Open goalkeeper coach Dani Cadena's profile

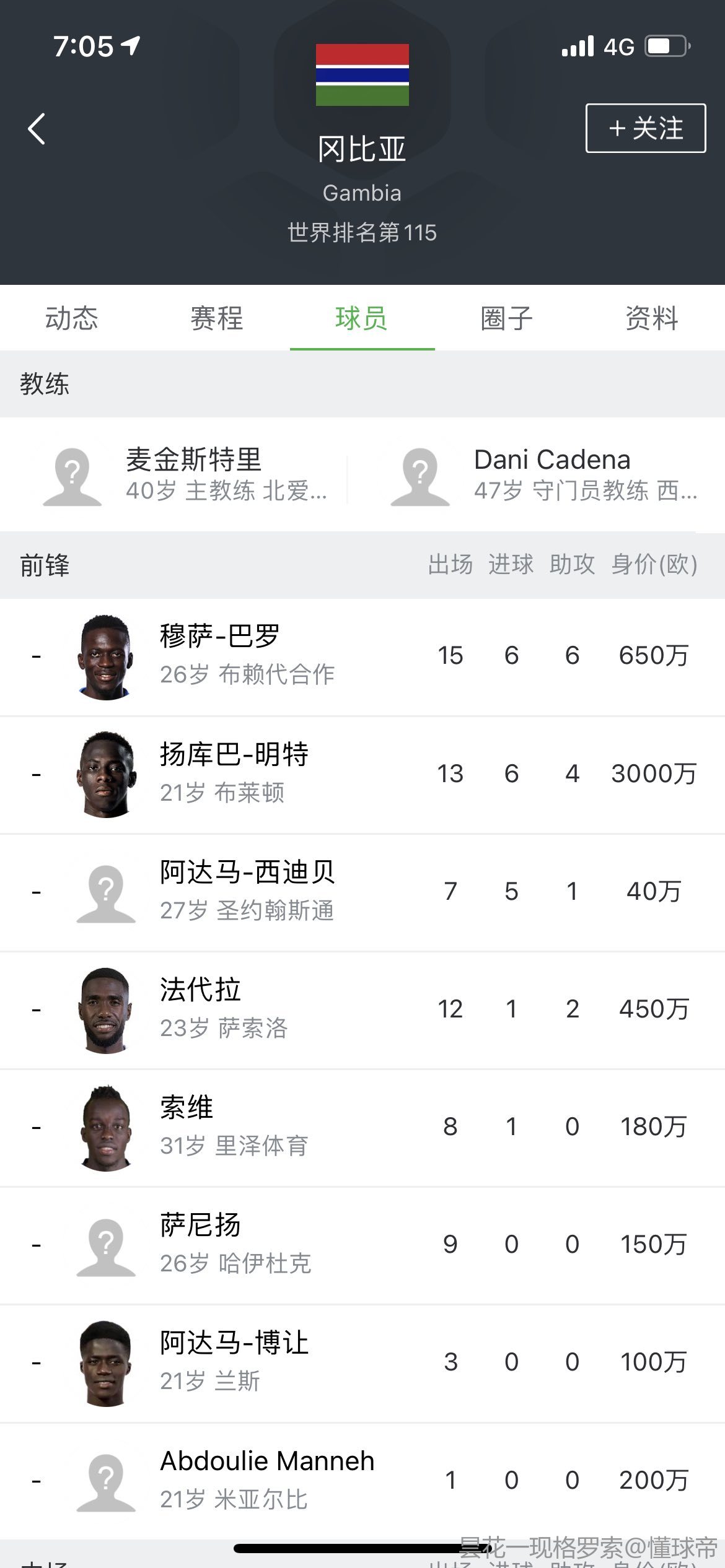tap(545, 474)
